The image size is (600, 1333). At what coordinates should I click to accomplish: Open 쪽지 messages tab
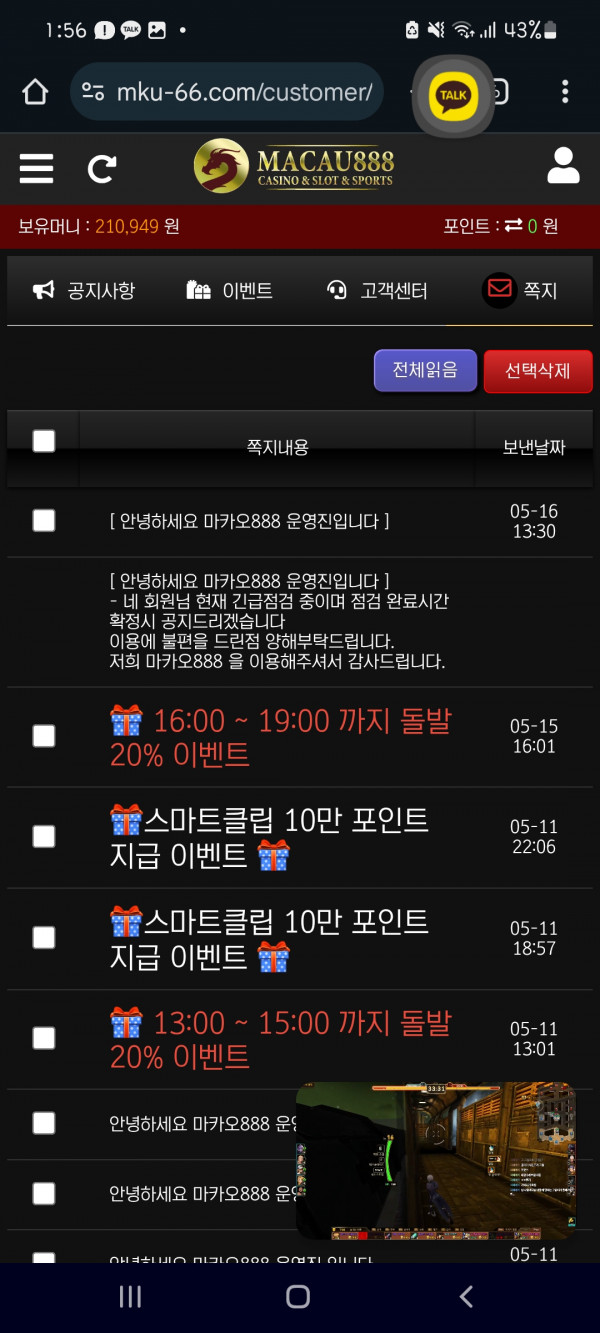click(520, 291)
